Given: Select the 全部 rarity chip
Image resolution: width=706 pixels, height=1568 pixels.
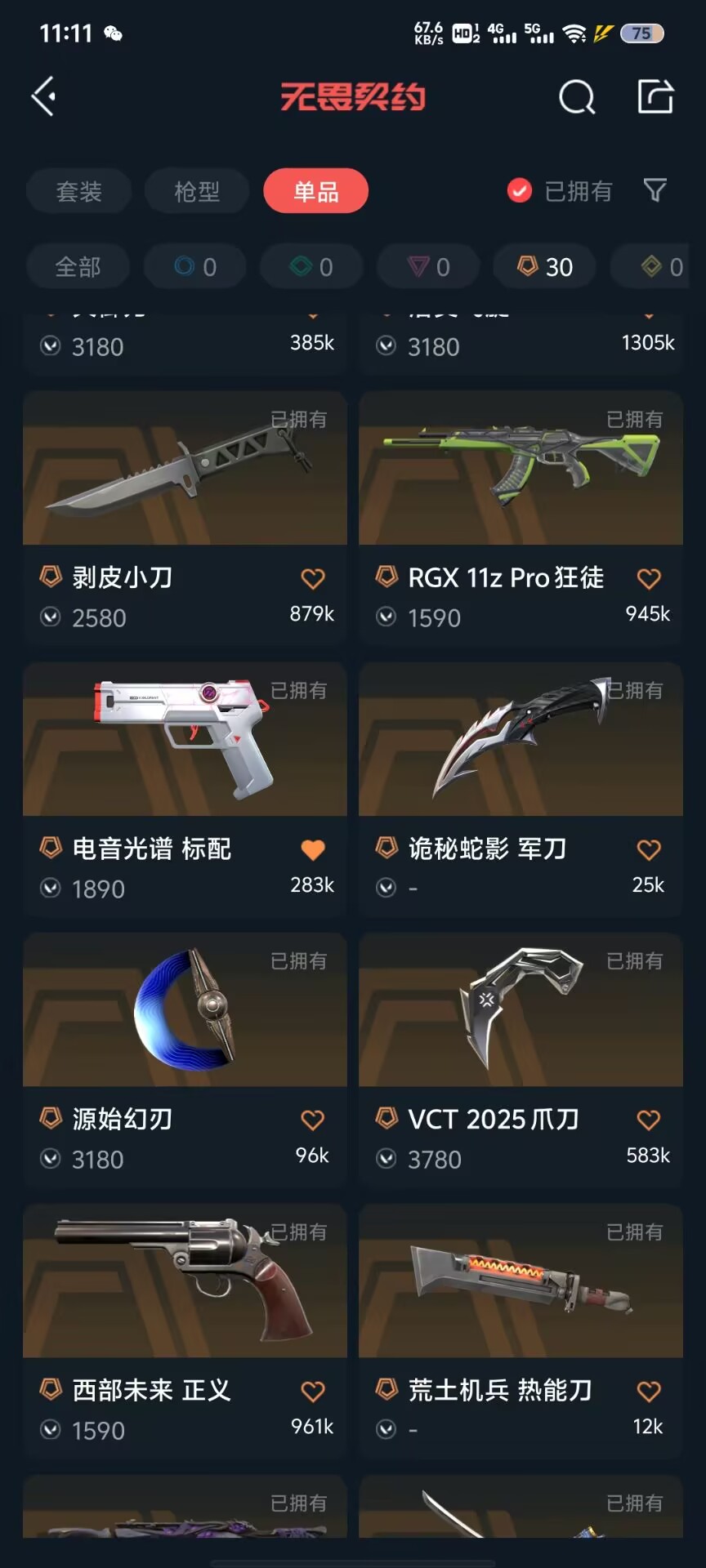Looking at the screenshot, I should point(78,266).
